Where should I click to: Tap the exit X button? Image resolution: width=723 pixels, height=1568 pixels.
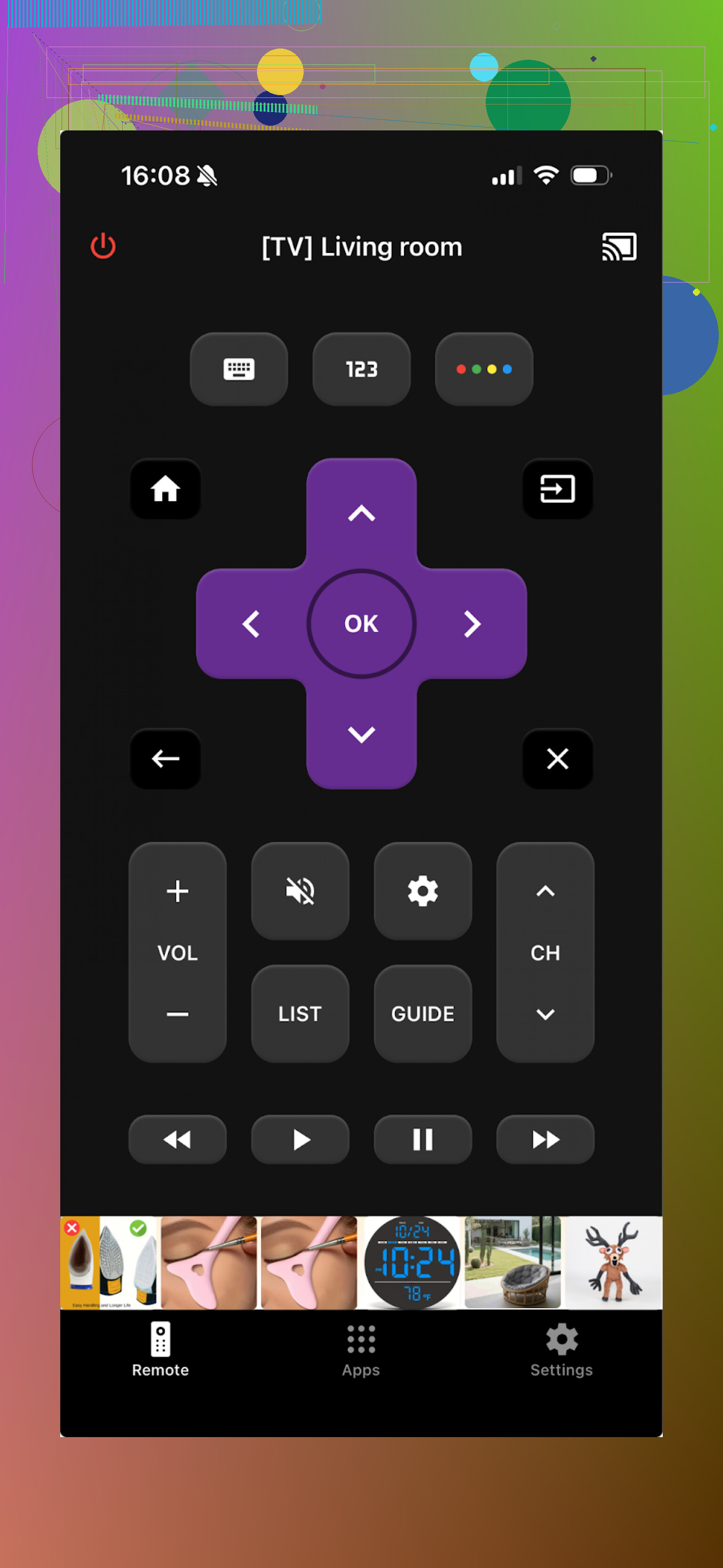(x=557, y=759)
